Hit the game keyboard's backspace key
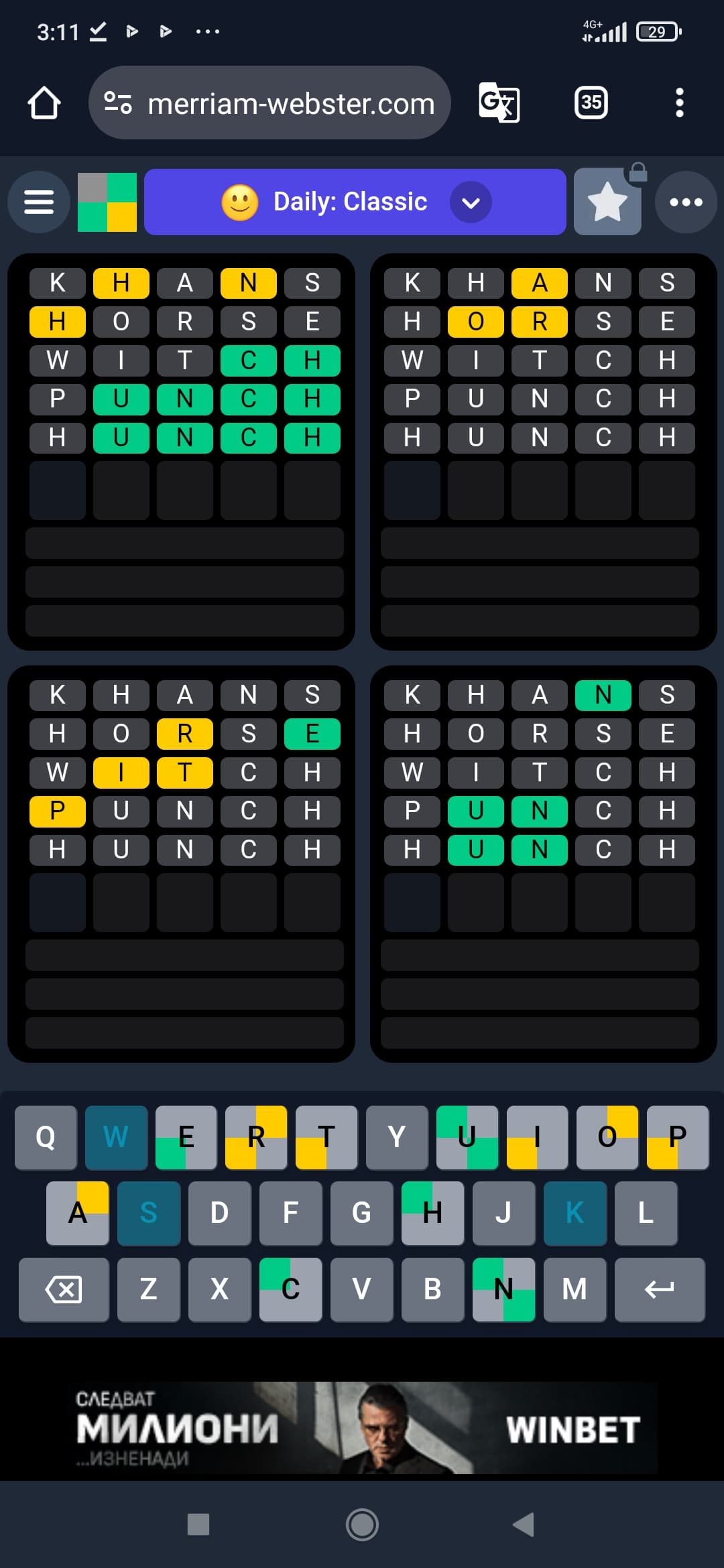724x1568 pixels. point(64,1289)
